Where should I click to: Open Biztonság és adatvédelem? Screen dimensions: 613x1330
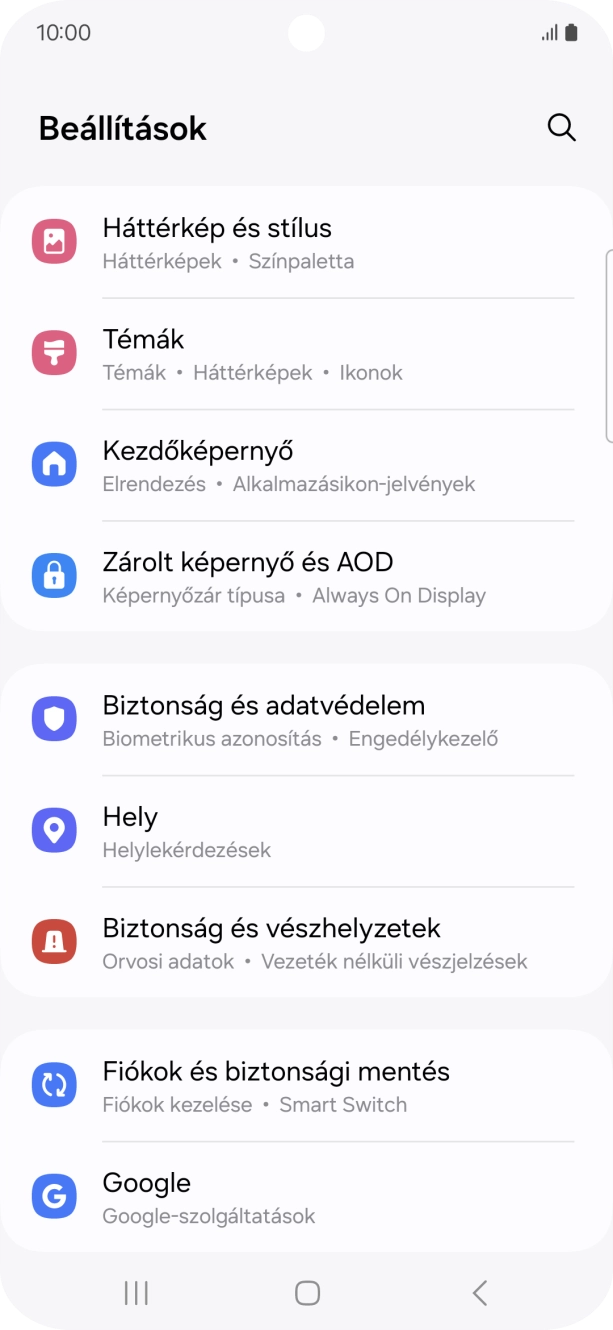(x=306, y=721)
